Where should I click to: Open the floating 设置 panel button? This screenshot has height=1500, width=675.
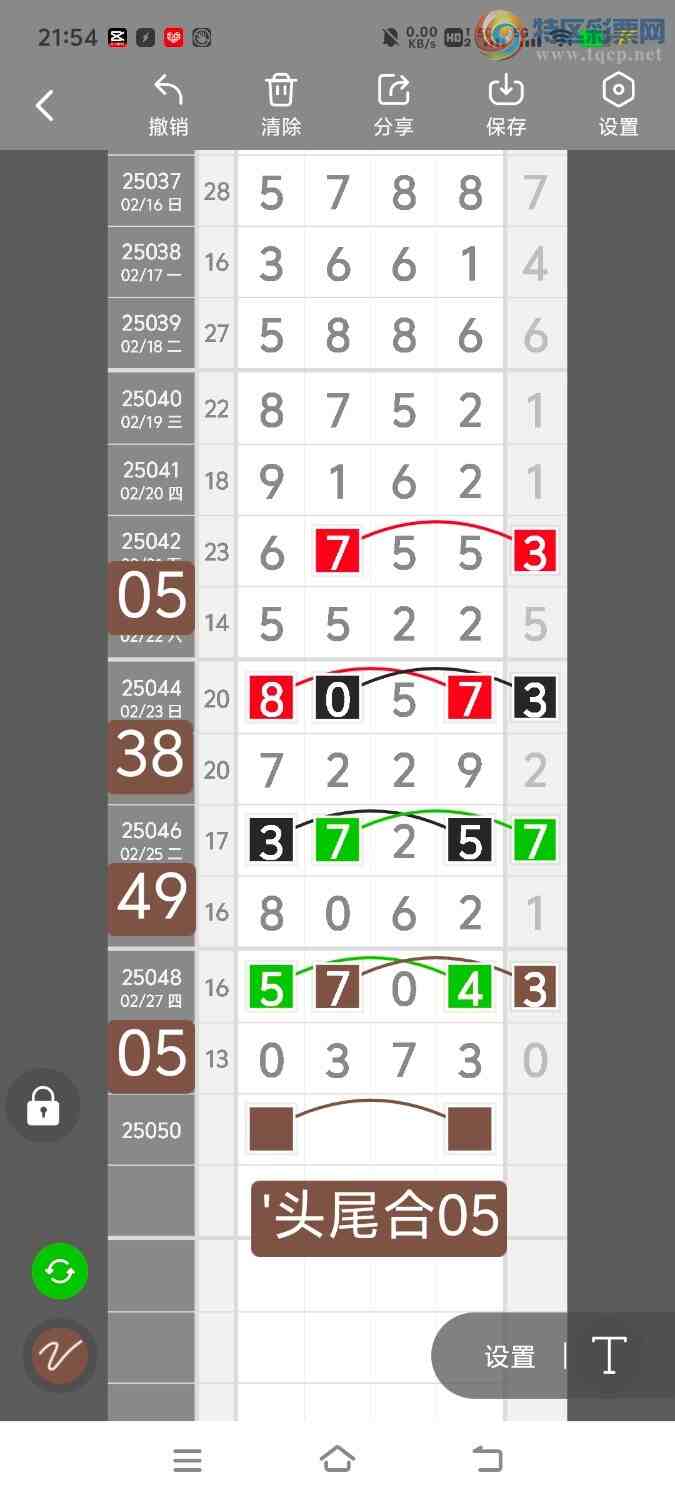point(510,1357)
